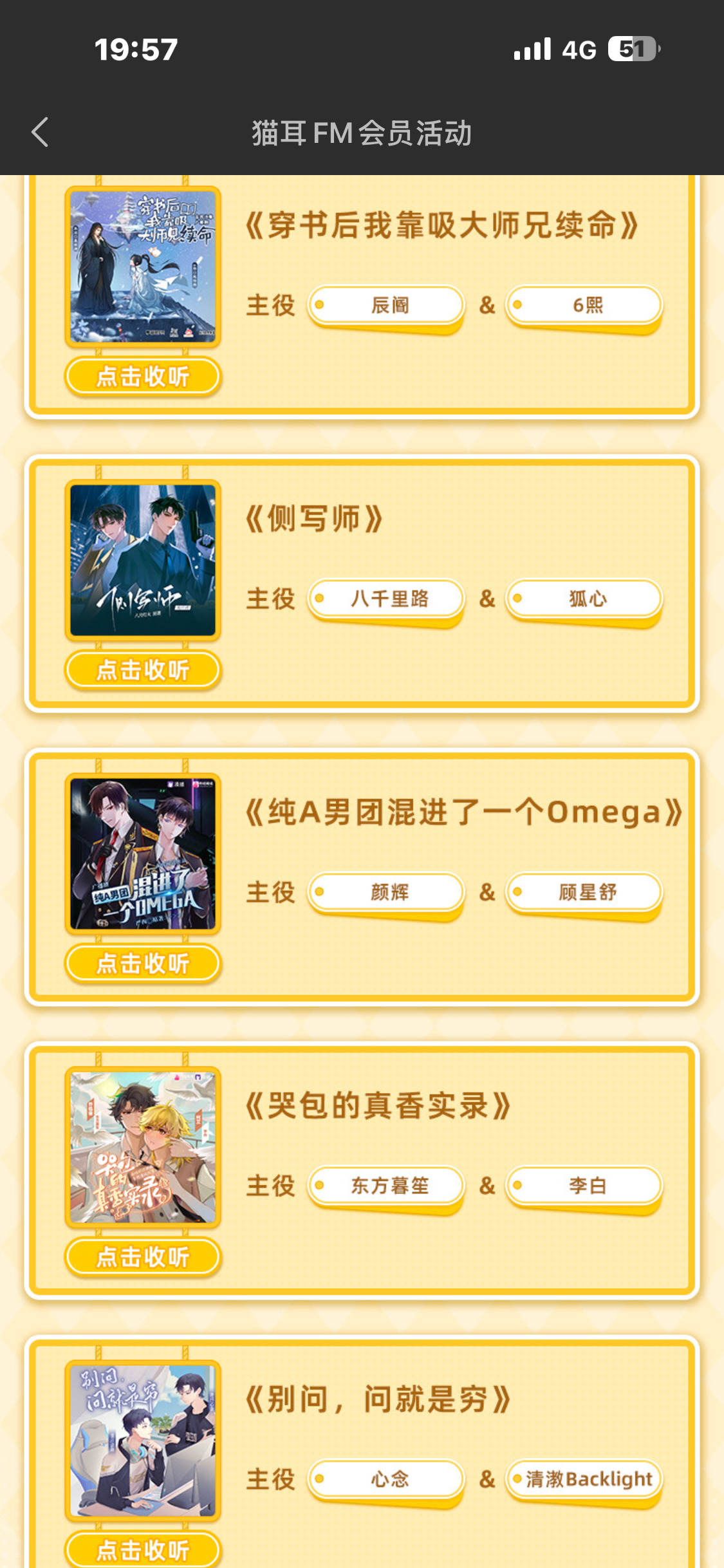Select the 狐心 voice actor chip

(584, 599)
